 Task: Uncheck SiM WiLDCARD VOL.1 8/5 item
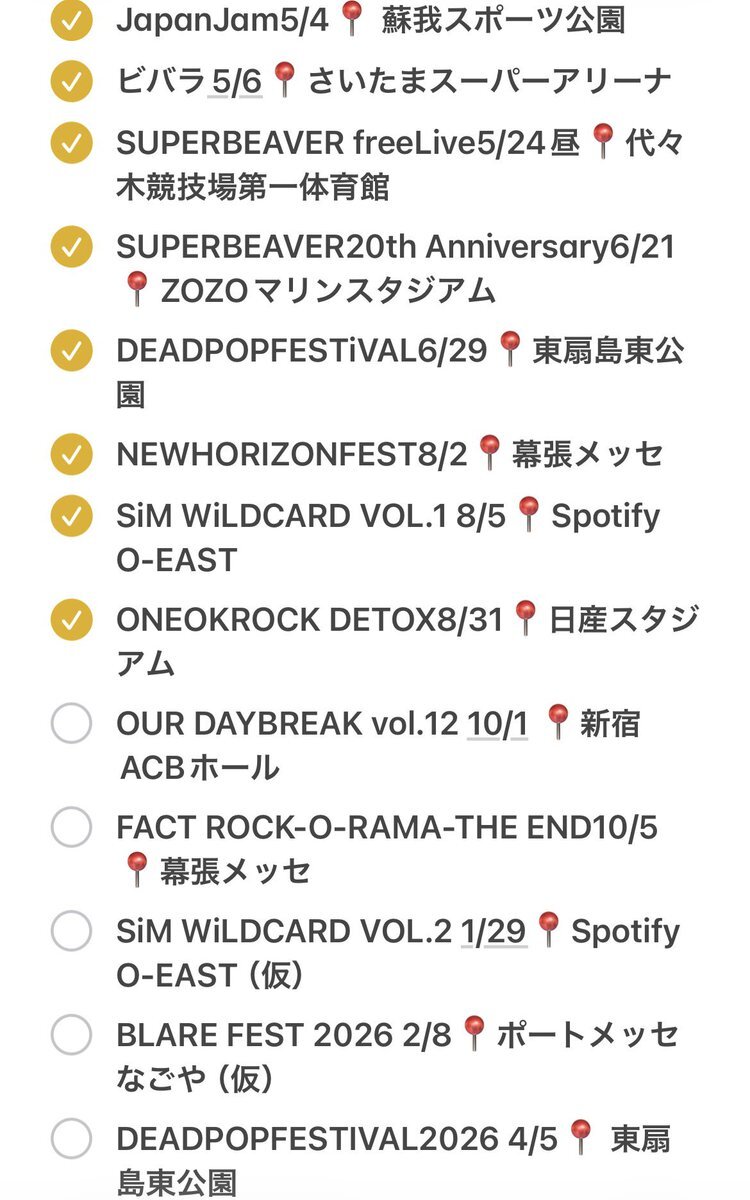71,516
